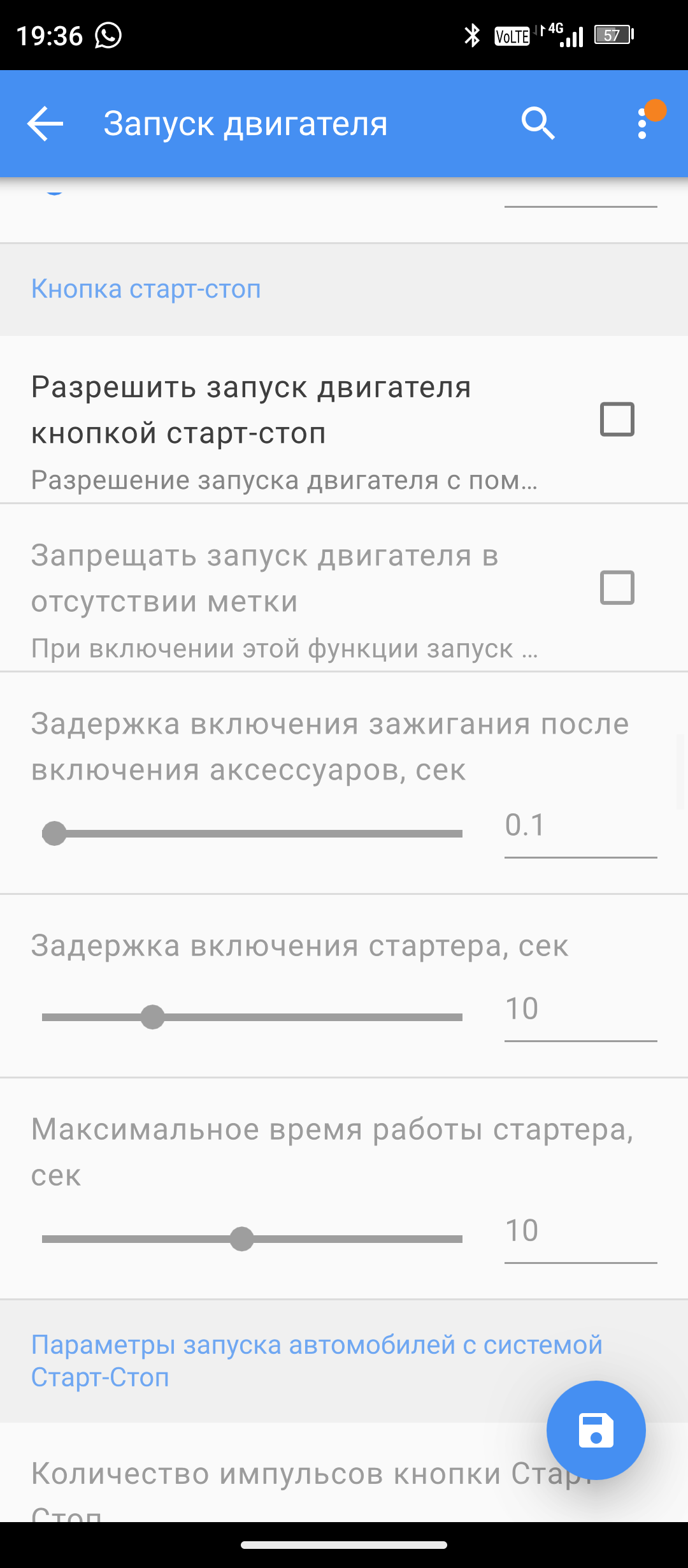Tap the floating save button

tap(596, 1430)
